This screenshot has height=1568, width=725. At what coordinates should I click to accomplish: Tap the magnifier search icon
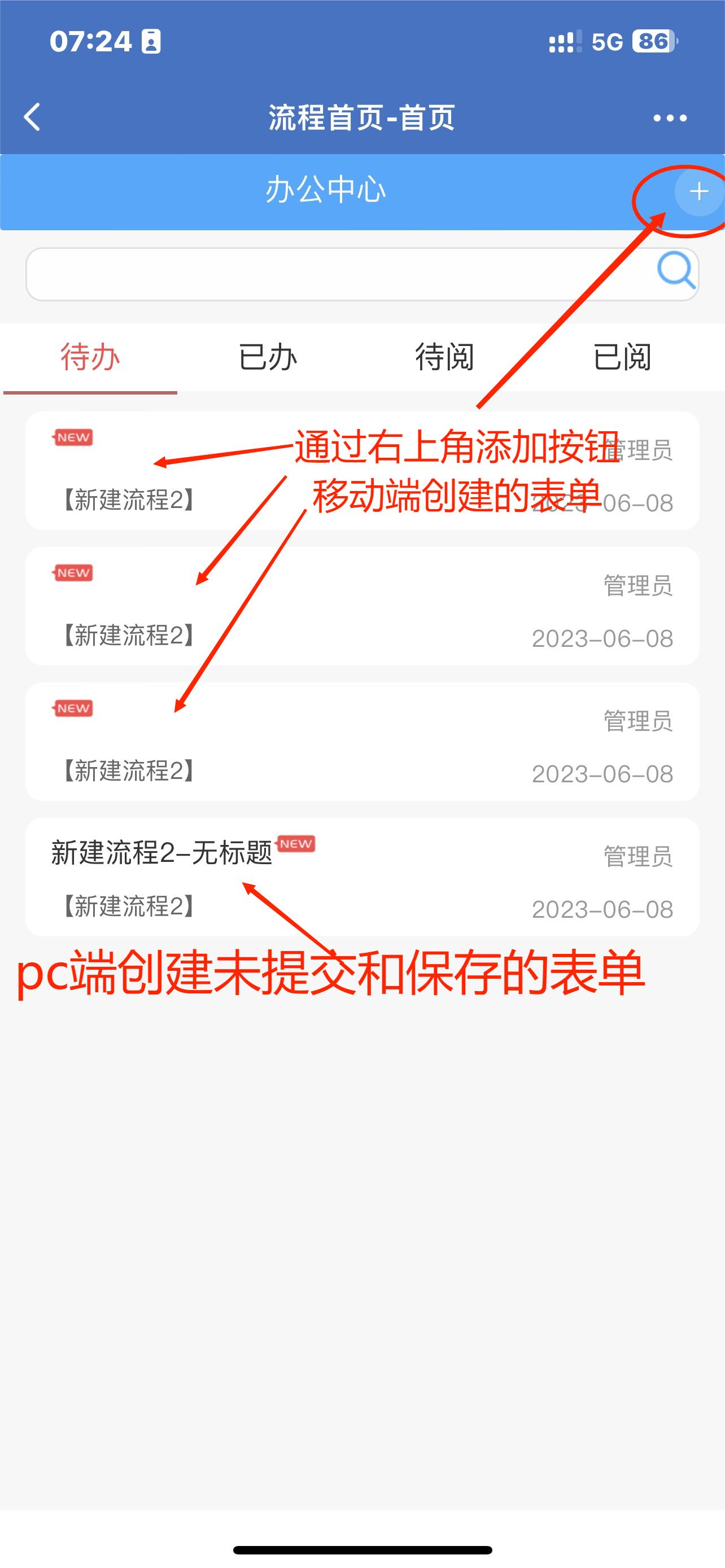(676, 270)
